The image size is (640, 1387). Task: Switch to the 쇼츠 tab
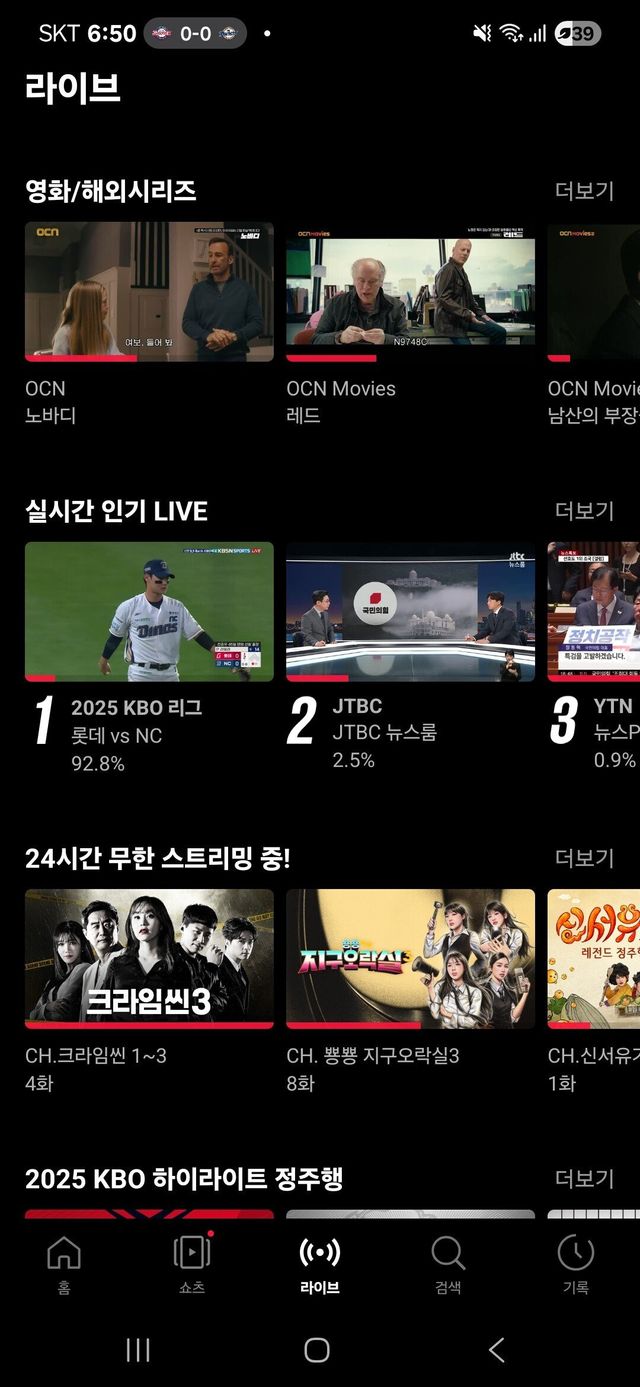(x=192, y=1265)
